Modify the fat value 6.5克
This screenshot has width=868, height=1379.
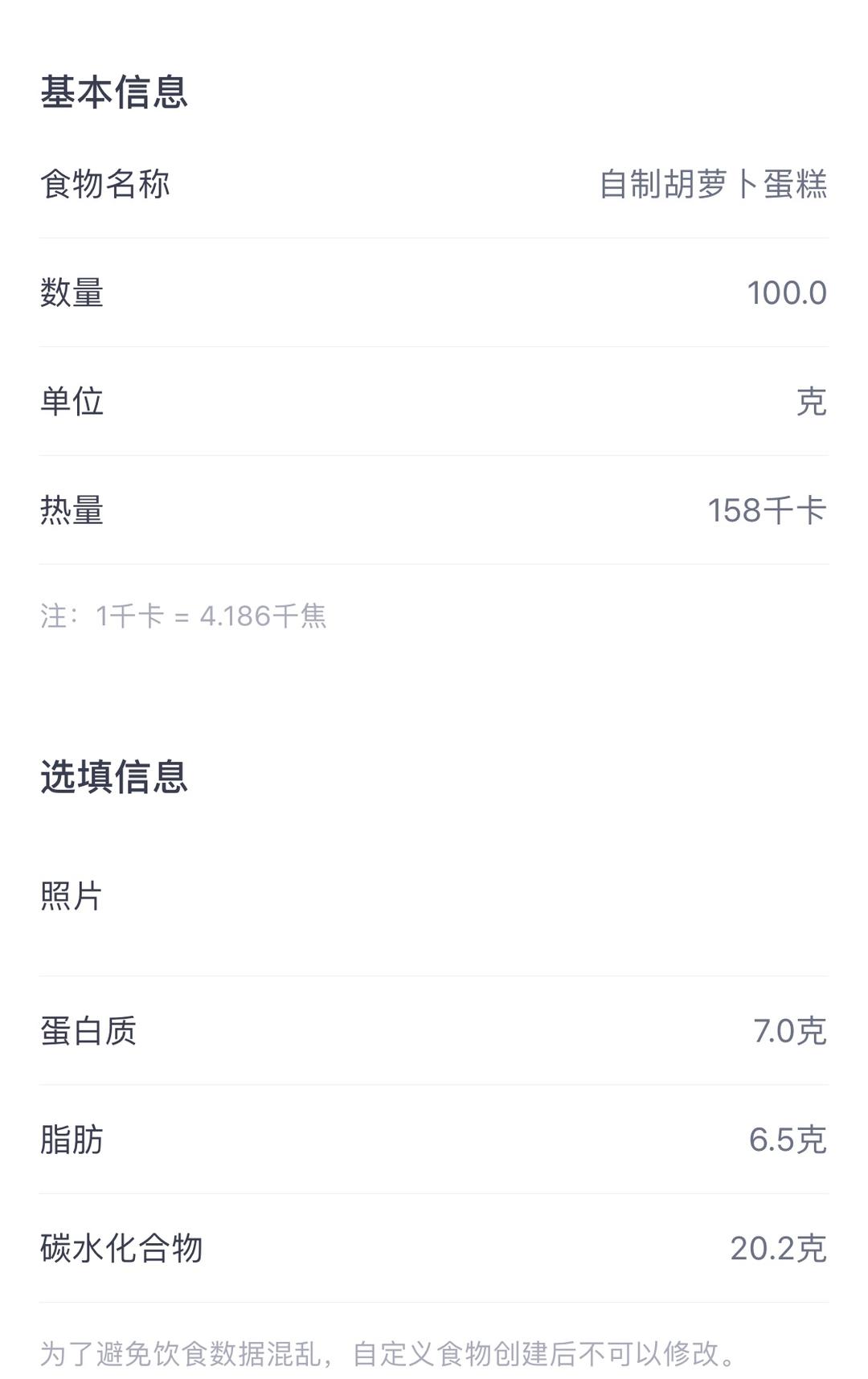787,1140
